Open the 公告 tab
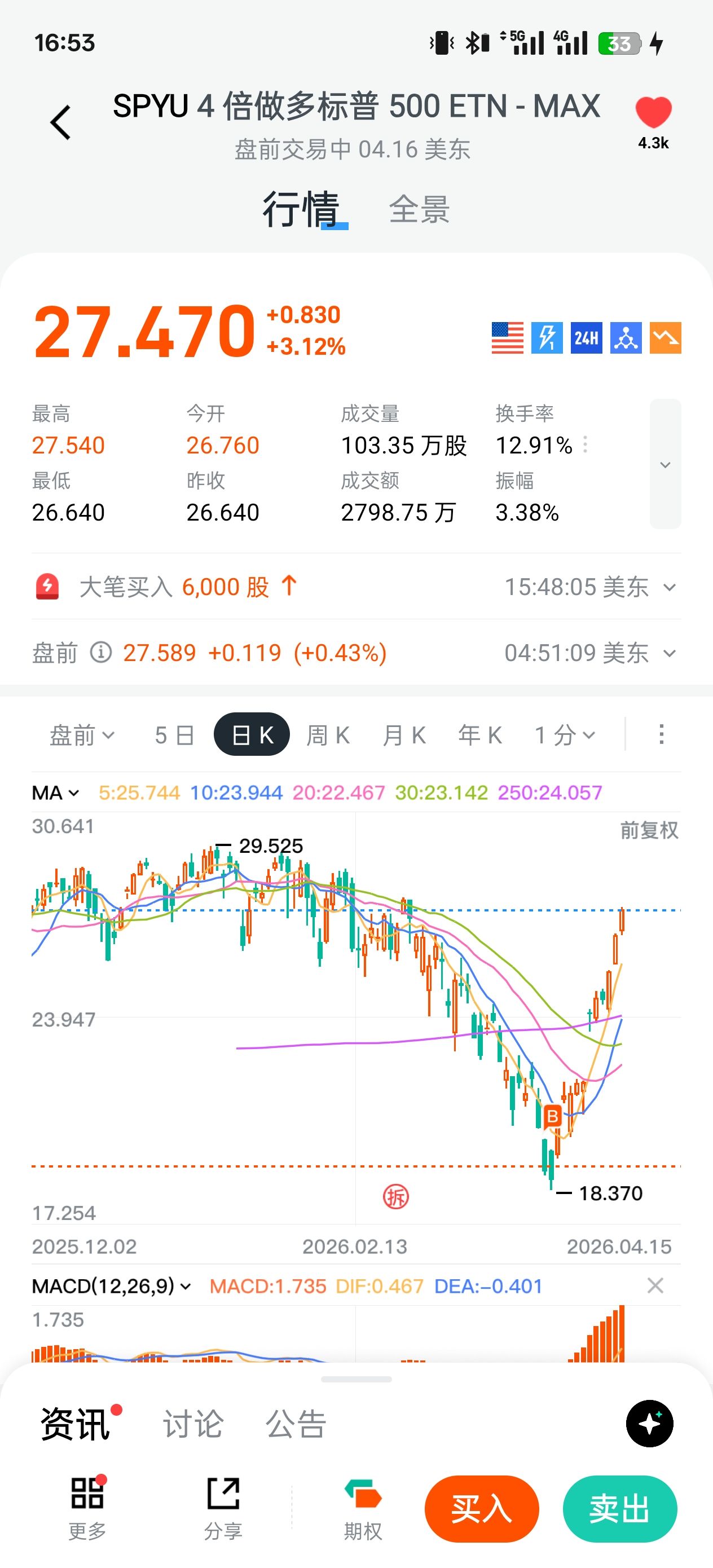Viewport: 713px width, 1568px height. pyautogui.click(x=296, y=1424)
